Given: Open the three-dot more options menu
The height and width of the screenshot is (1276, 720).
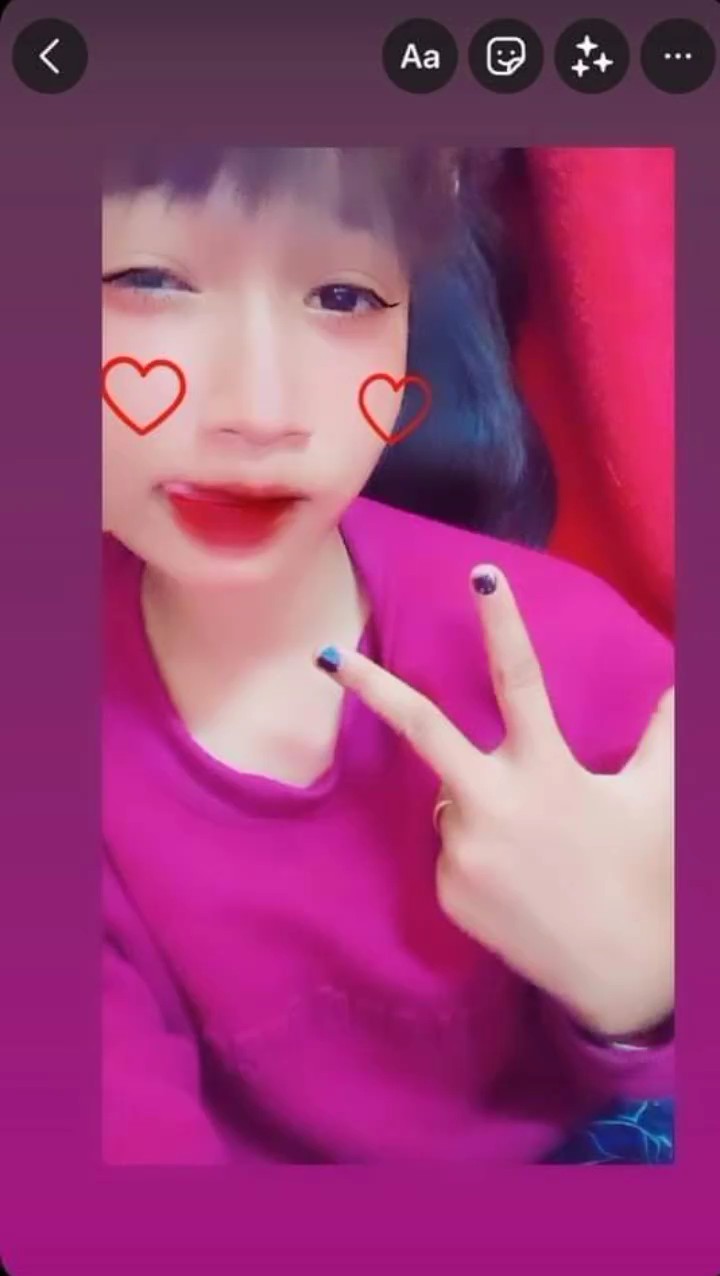Looking at the screenshot, I should [678, 57].
